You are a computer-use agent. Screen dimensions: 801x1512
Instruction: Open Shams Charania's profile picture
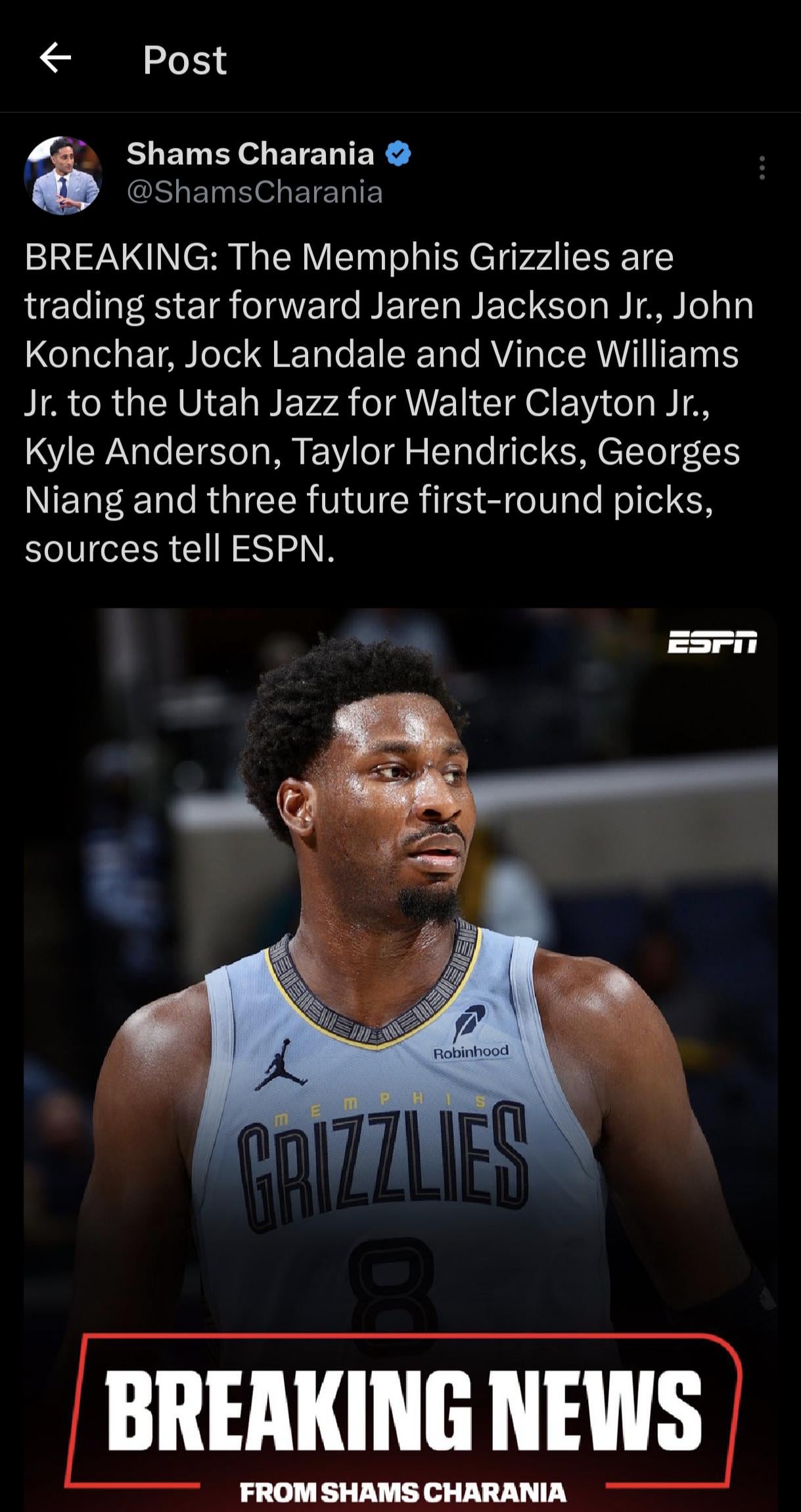tap(62, 175)
